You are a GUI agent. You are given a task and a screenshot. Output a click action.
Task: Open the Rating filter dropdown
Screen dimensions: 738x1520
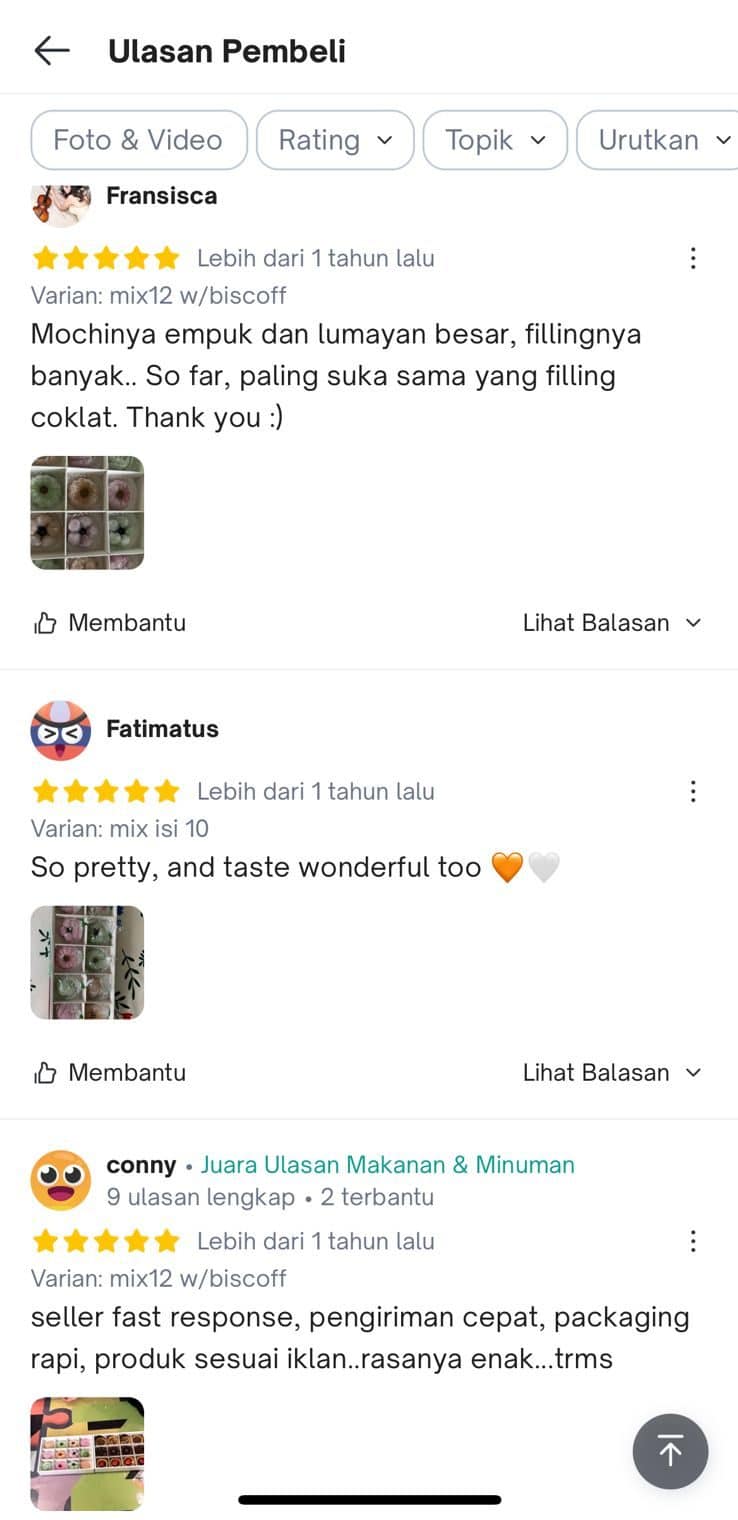click(334, 140)
